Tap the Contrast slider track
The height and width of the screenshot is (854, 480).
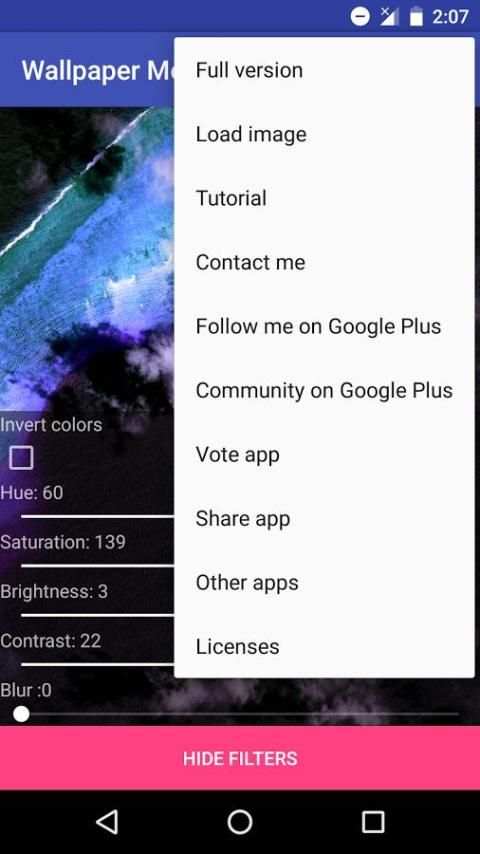click(98, 664)
